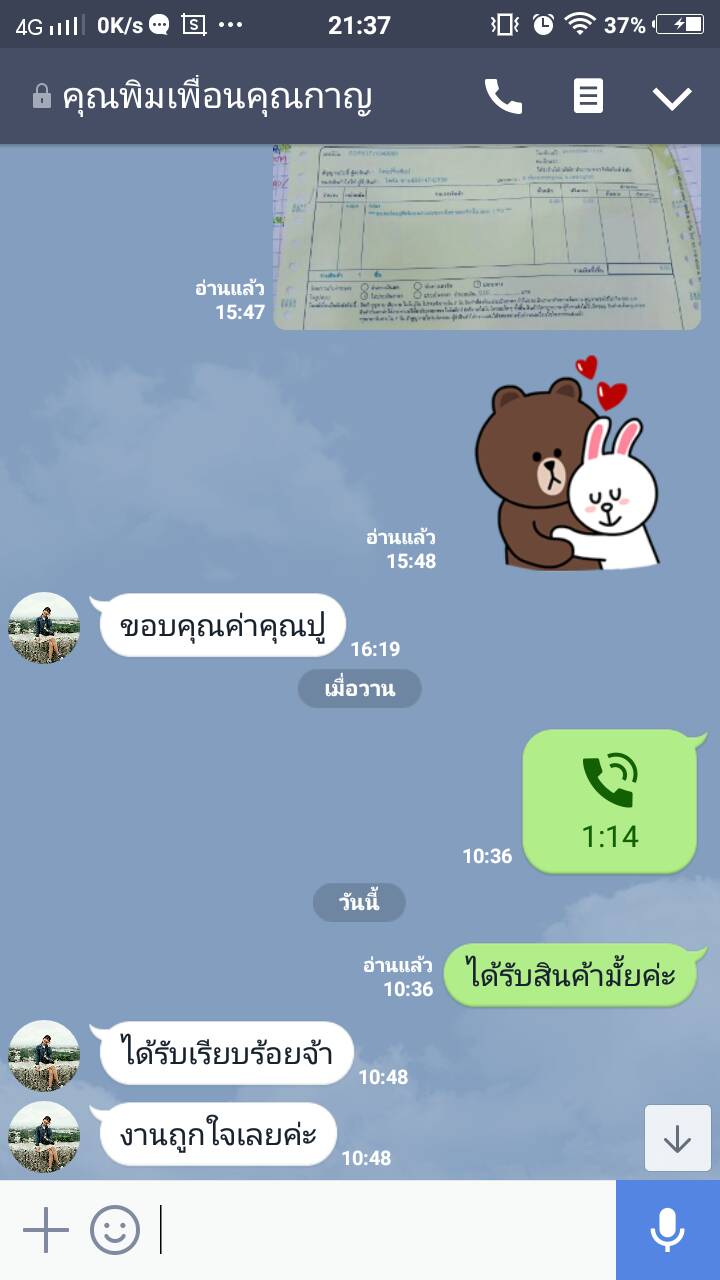Expand the chat options dropdown arrow
Viewport: 720px width, 1280px height.
point(672,98)
